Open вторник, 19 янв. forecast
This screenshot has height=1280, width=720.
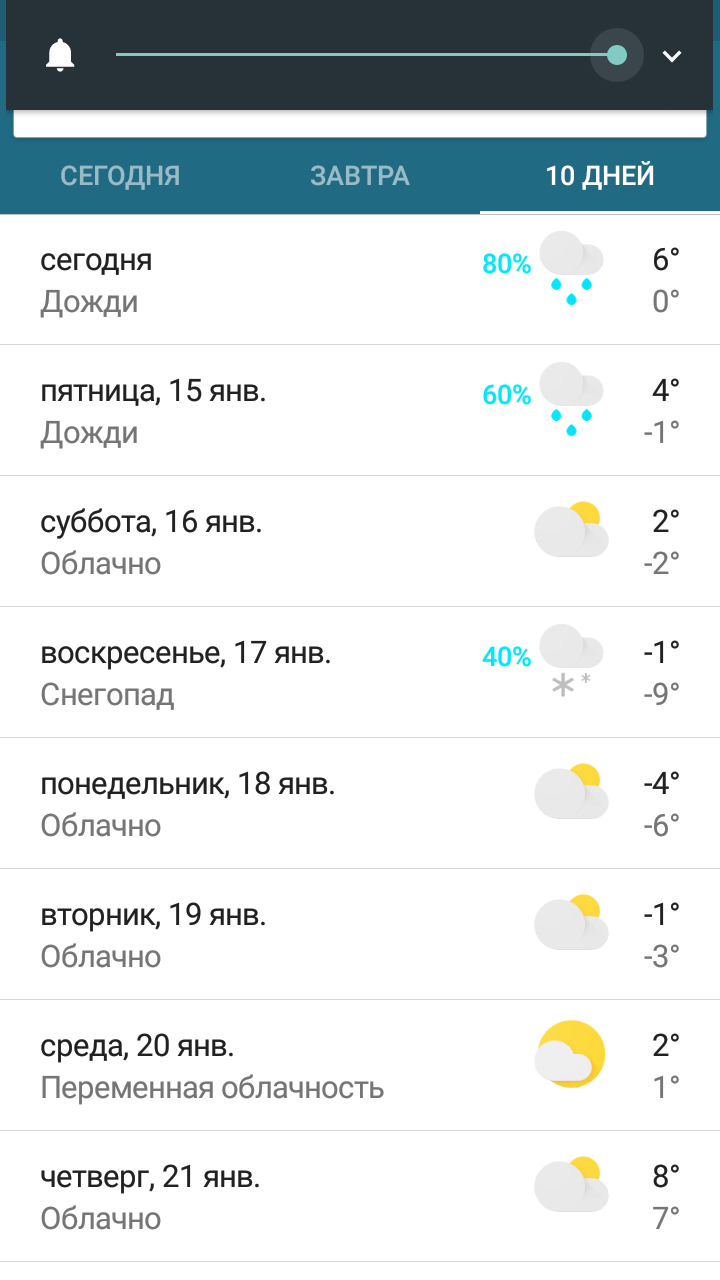click(x=360, y=935)
